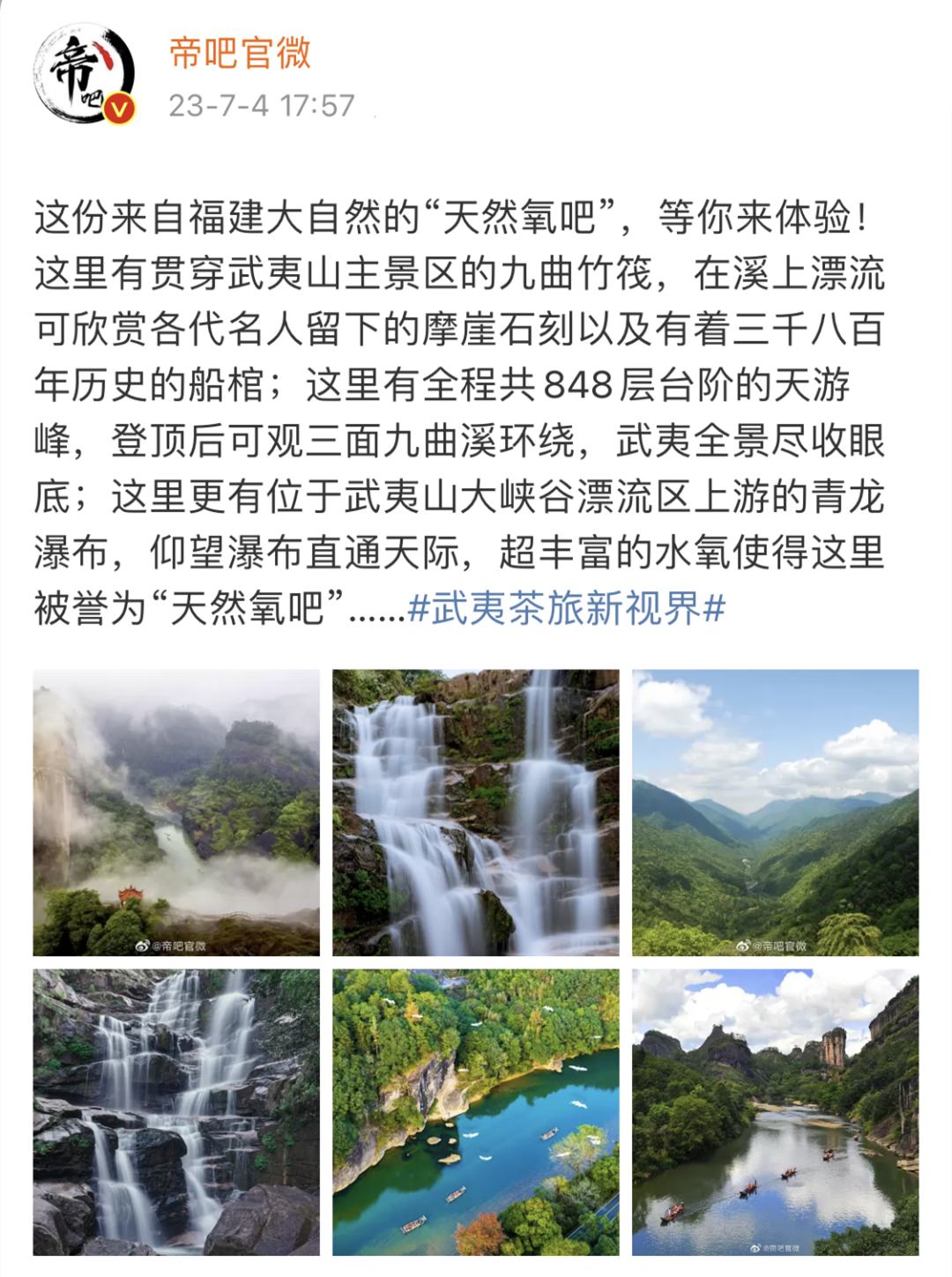Open the dark rocks cascade waterfall photo
952x1277 pixels.
[176, 1112]
